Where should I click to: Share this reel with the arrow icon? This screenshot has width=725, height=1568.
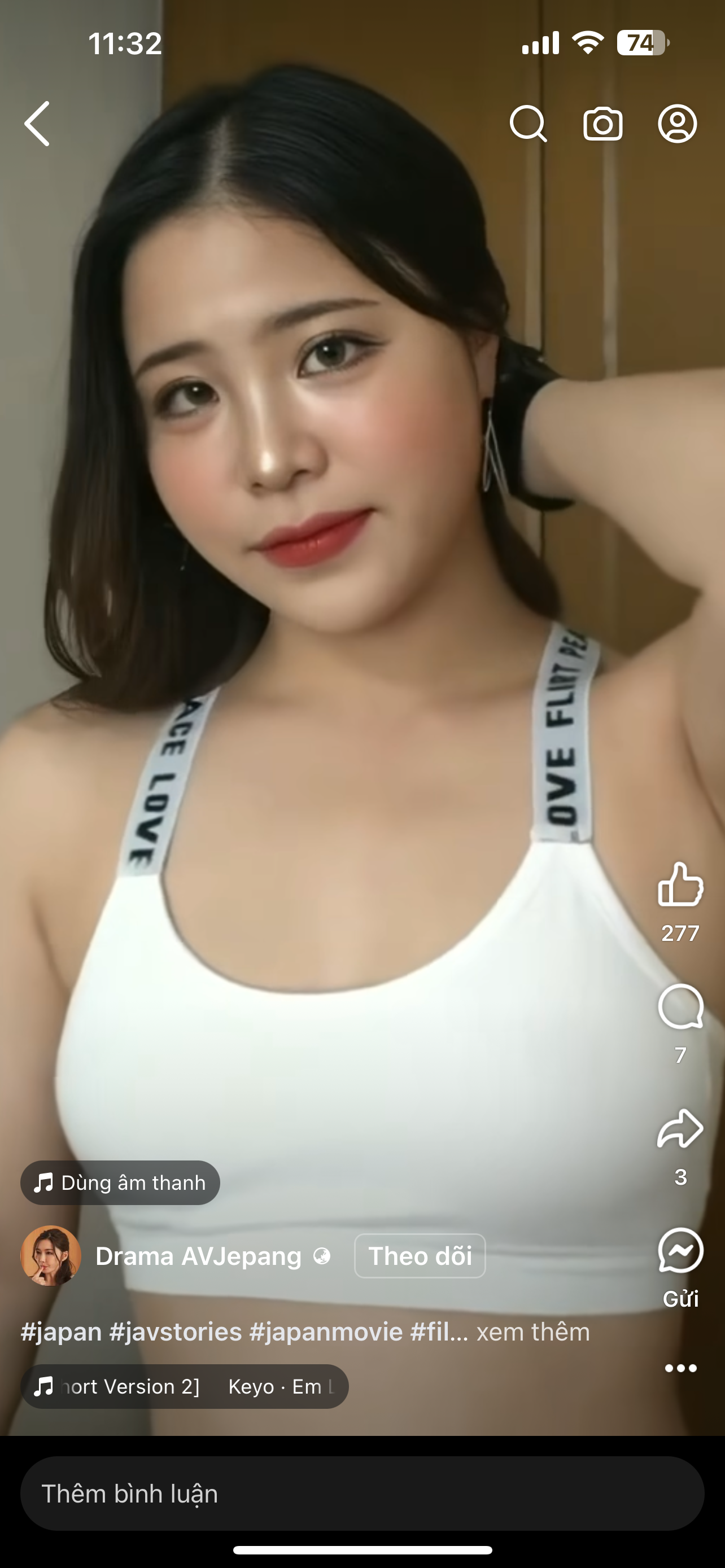(x=680, y=1128)
